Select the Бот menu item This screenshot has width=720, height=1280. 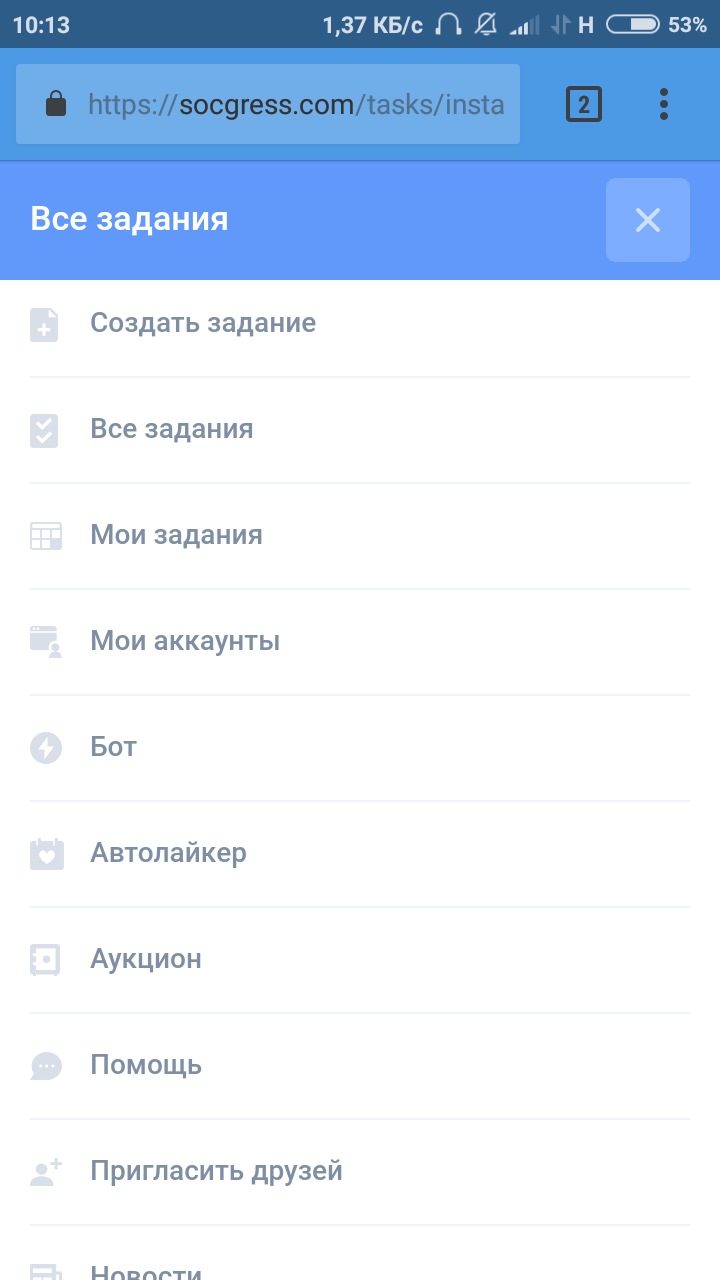tap(113, 747)
